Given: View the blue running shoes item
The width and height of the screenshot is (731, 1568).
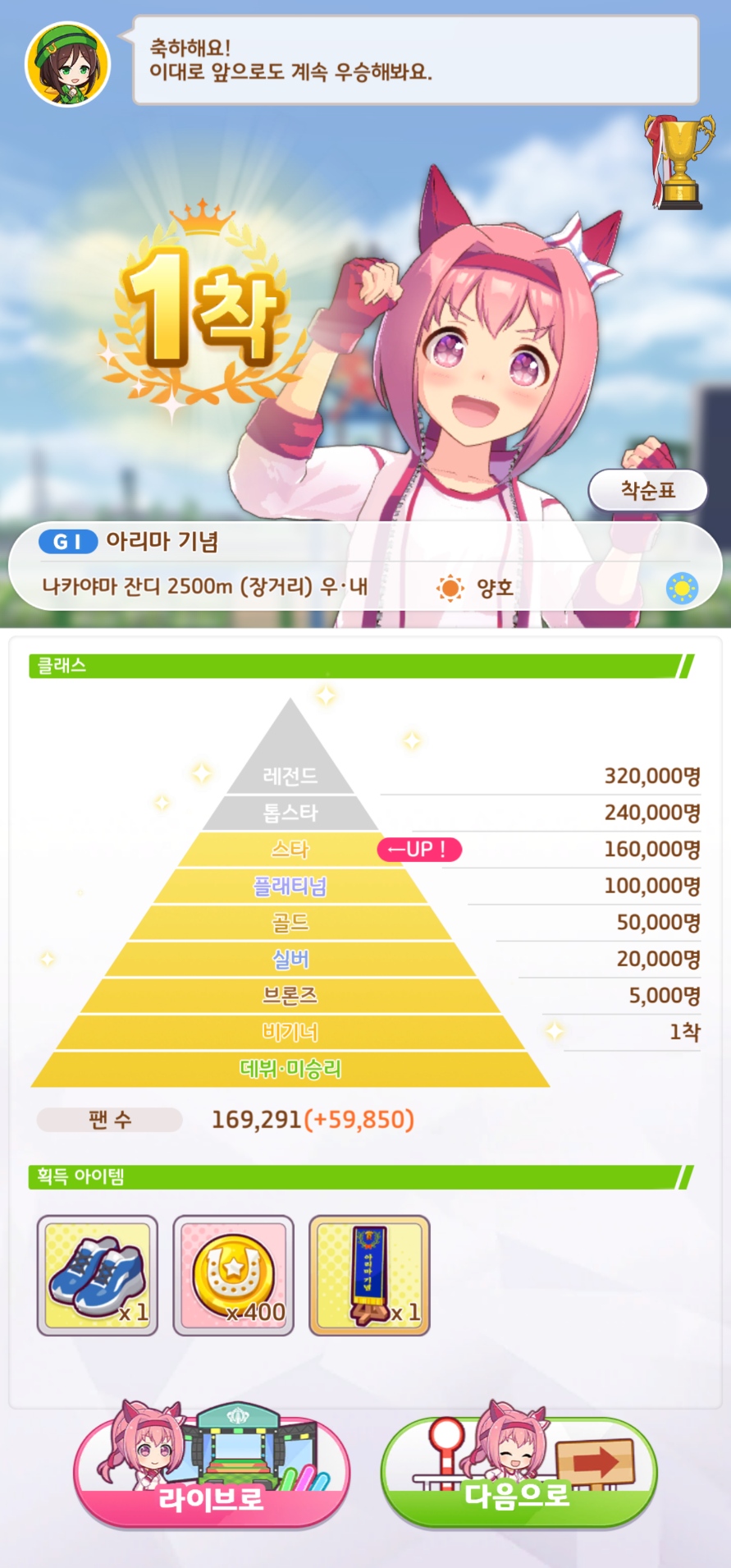Looking at the screenshot, I should 98,1276.
